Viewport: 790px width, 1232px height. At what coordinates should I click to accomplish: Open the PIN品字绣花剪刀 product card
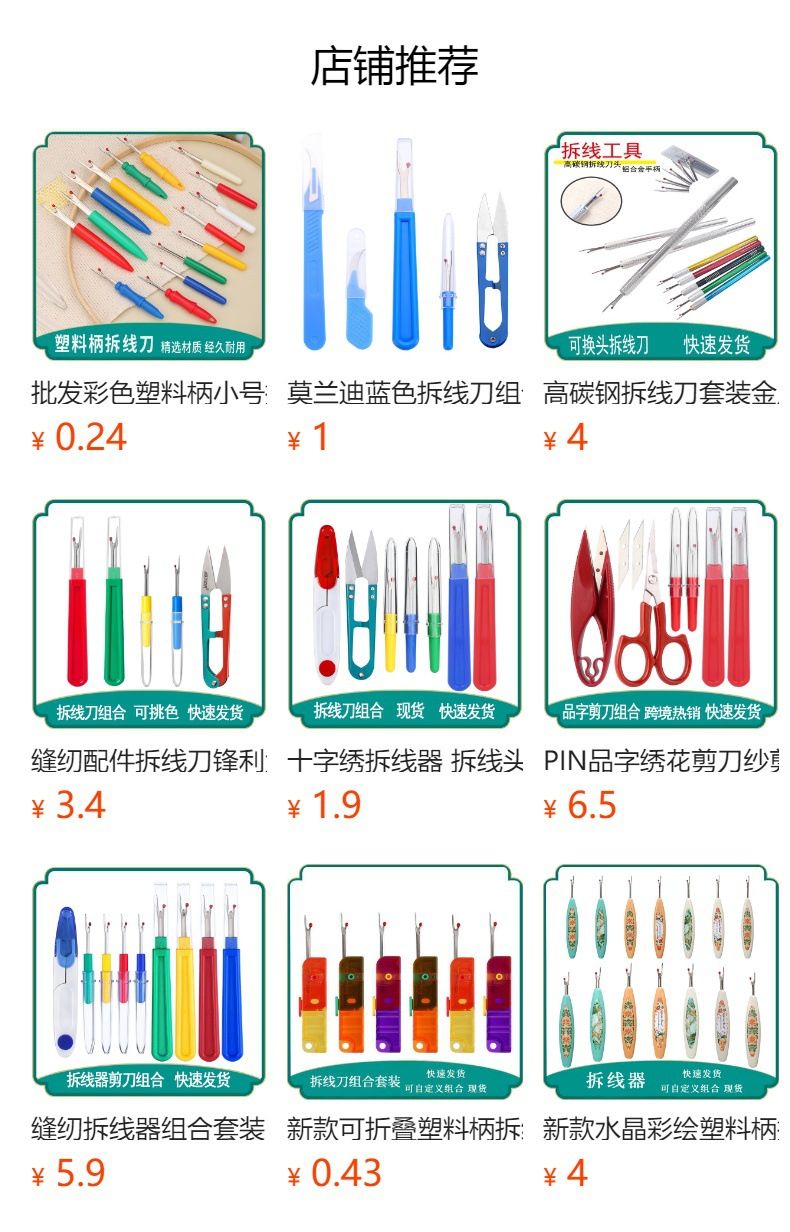[661, 614]
